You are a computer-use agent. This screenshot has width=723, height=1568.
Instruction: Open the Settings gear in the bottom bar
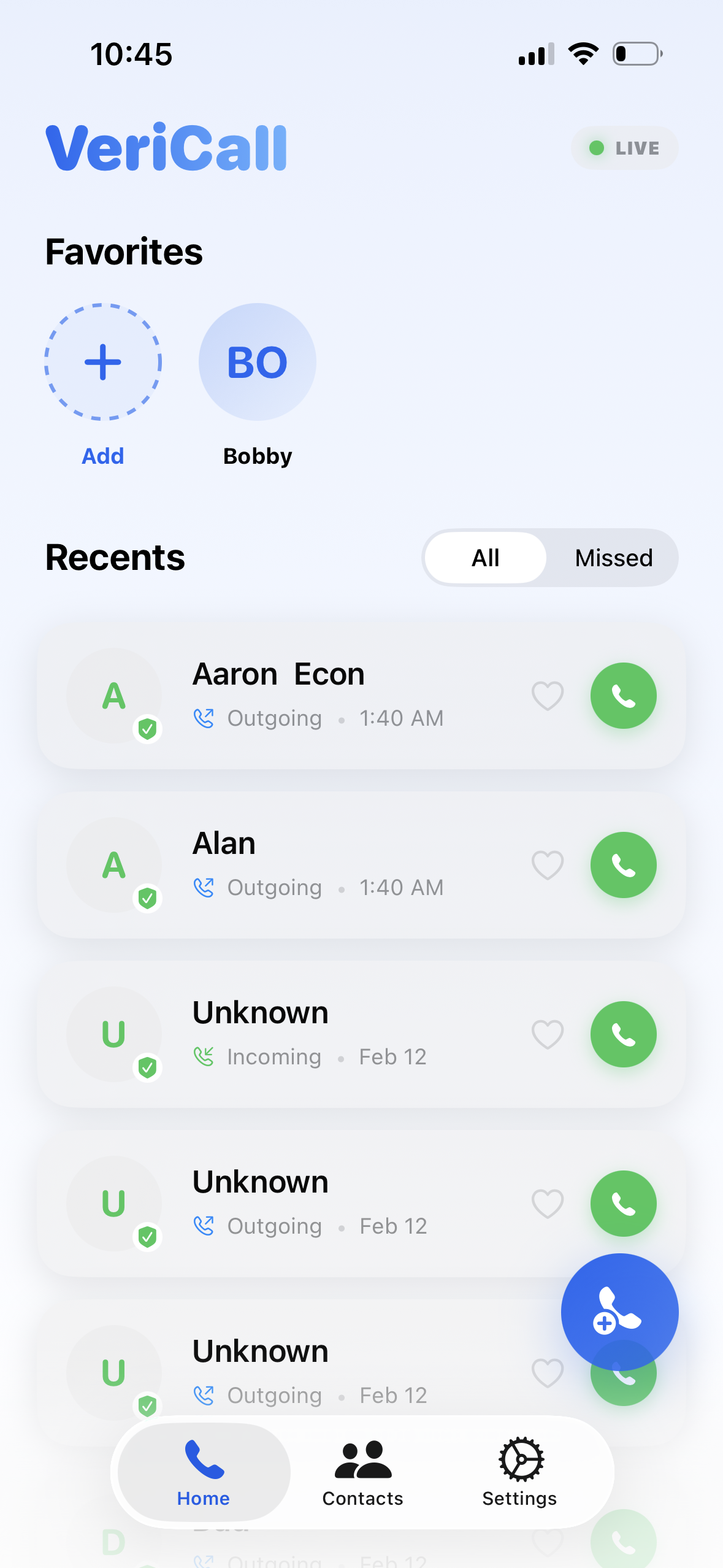coord(519,1472)
